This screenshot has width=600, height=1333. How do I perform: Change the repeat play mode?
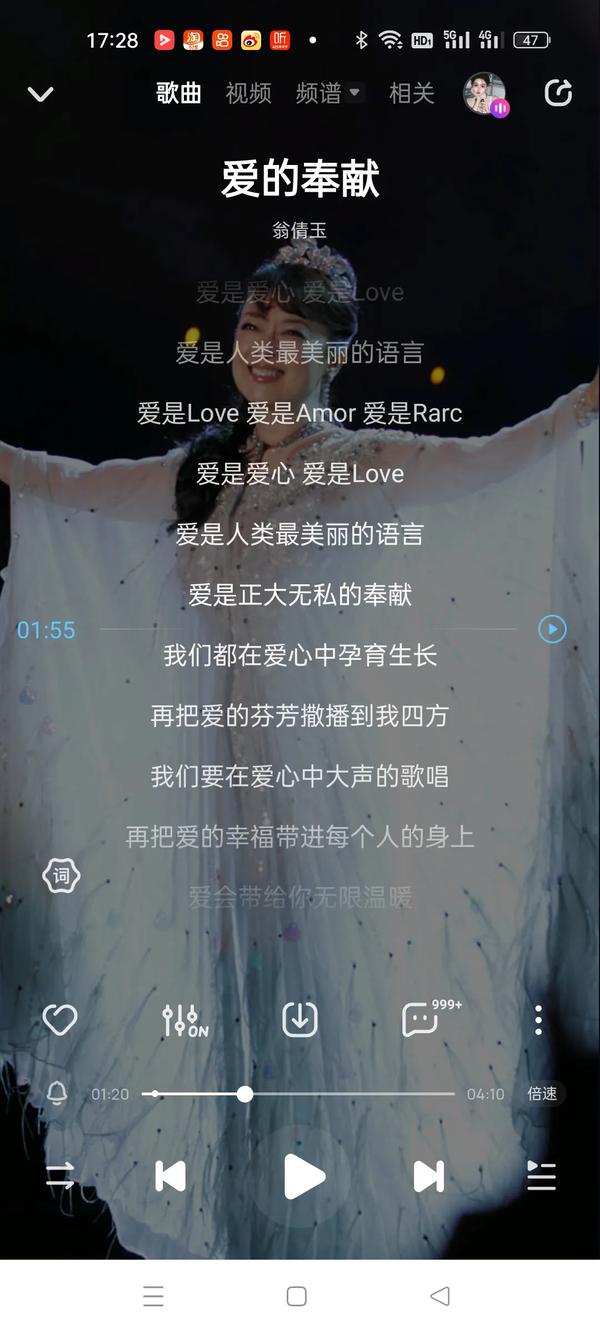tap(60, 1176)
